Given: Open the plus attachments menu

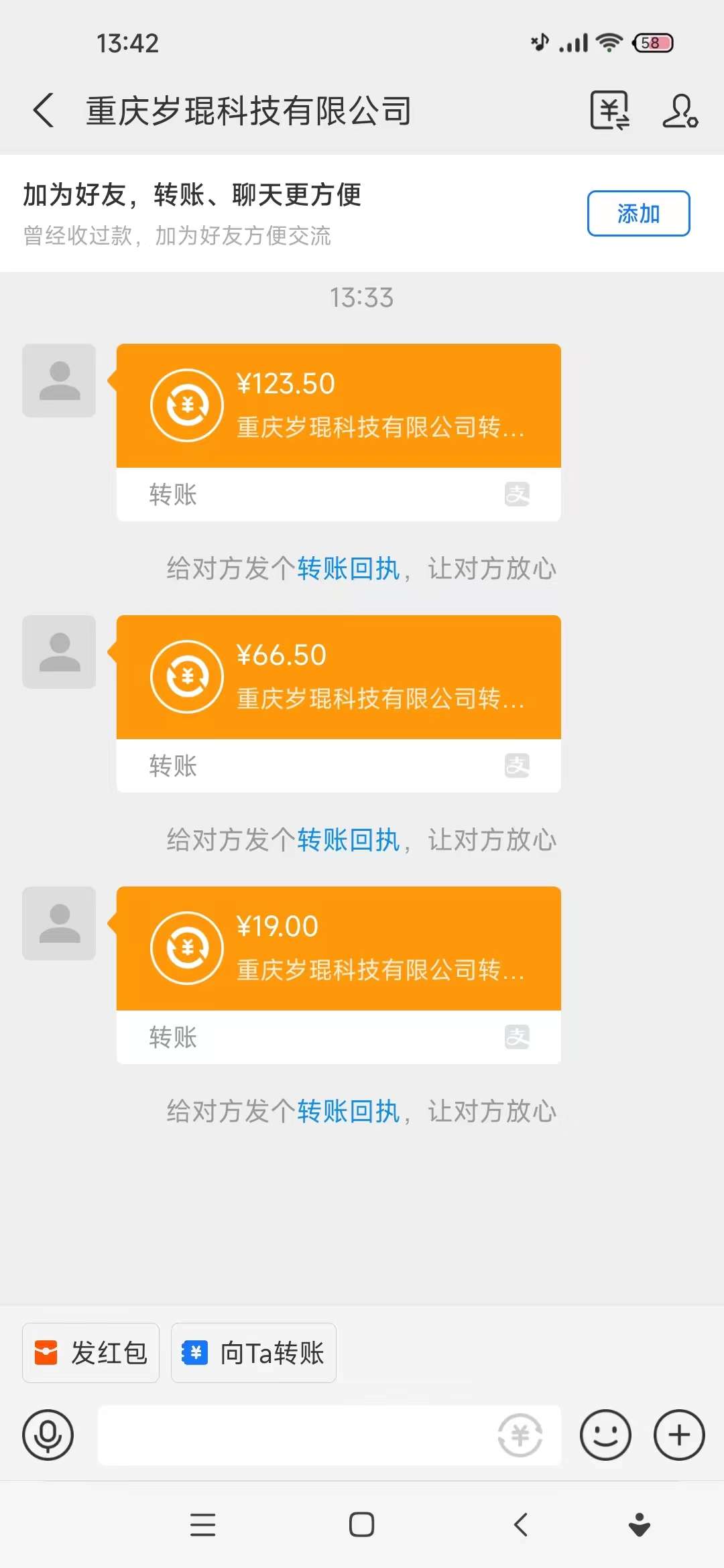Looking at the screenshot, I should pos(679,1435).
